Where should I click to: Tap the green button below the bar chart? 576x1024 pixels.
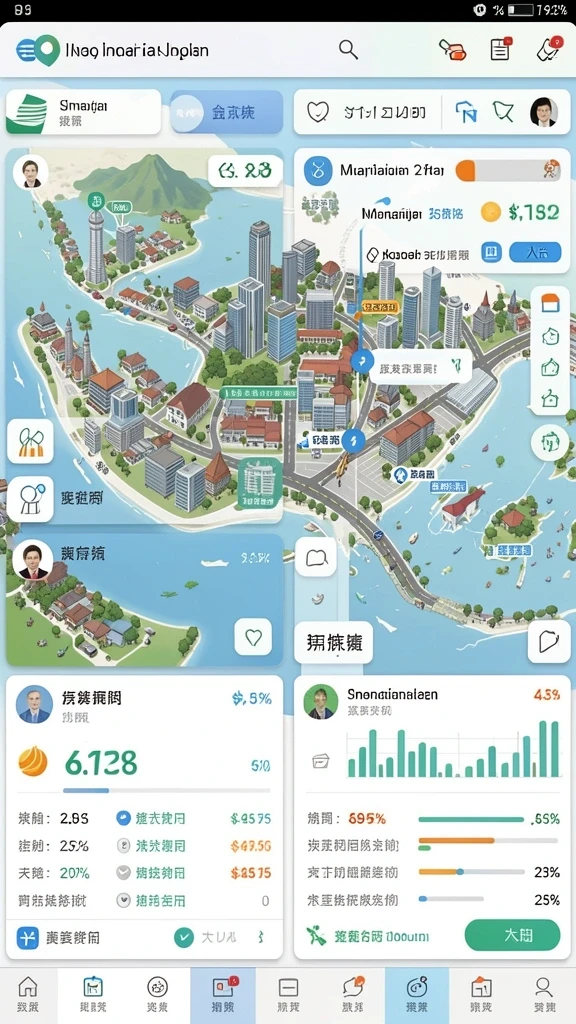tap(512, 935)
